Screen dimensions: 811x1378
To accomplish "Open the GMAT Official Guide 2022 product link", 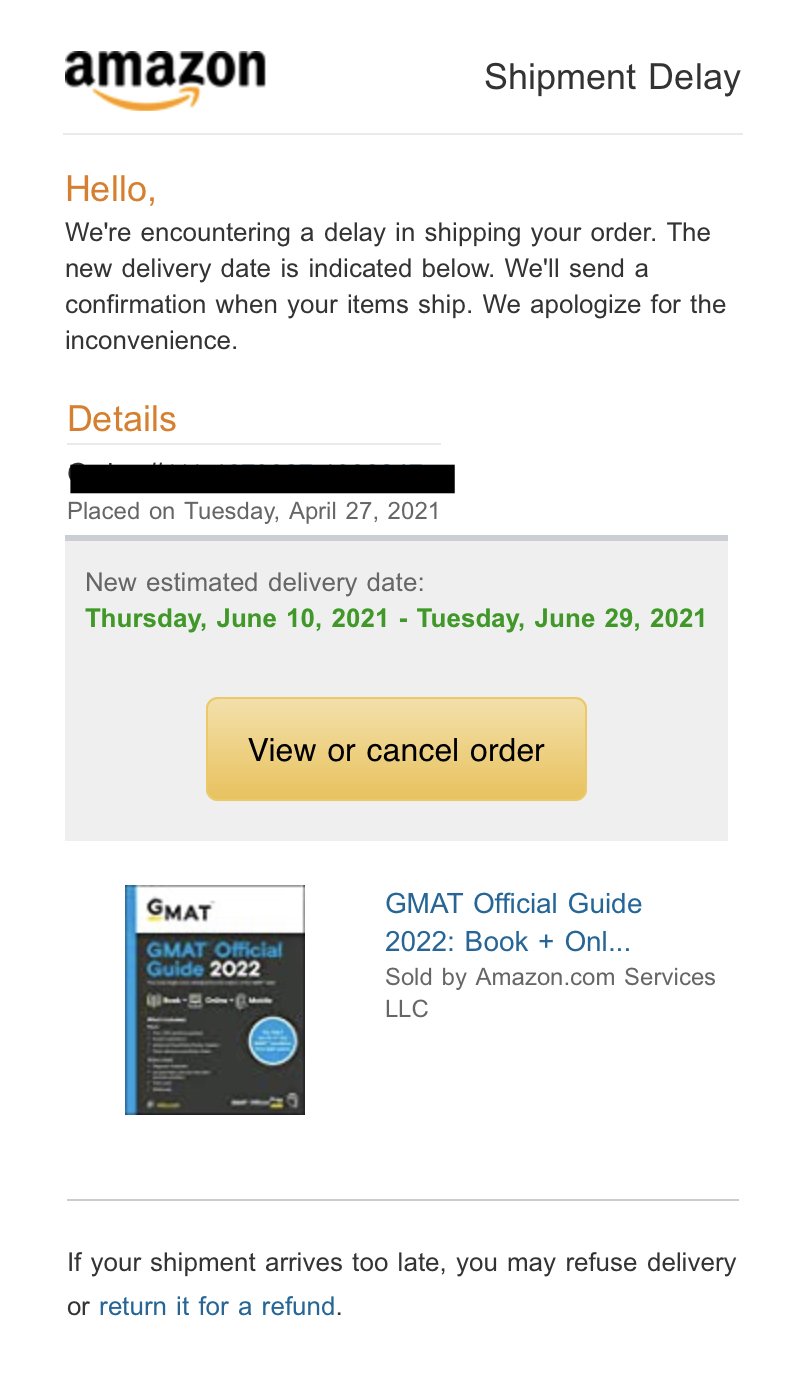I will (512, 922).
